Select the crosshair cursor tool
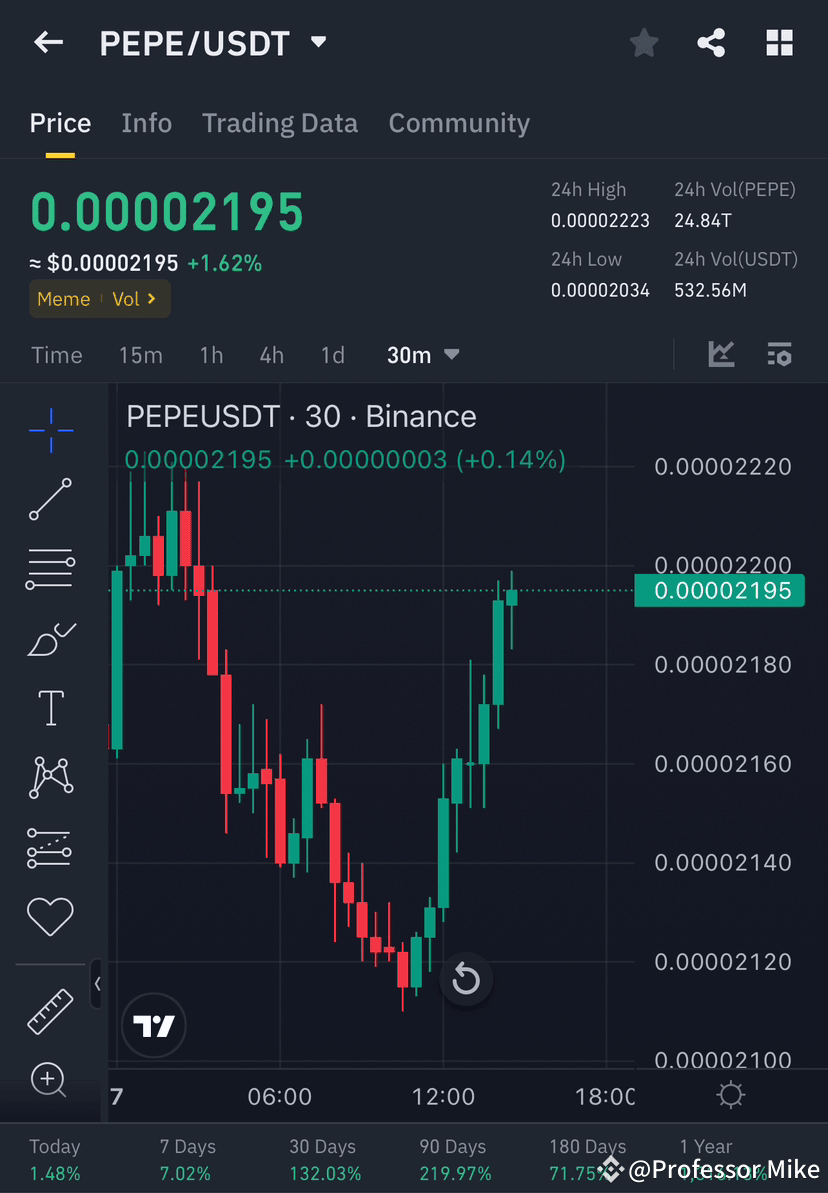Screen dimensions: 828x1193 tap(50, 430)
